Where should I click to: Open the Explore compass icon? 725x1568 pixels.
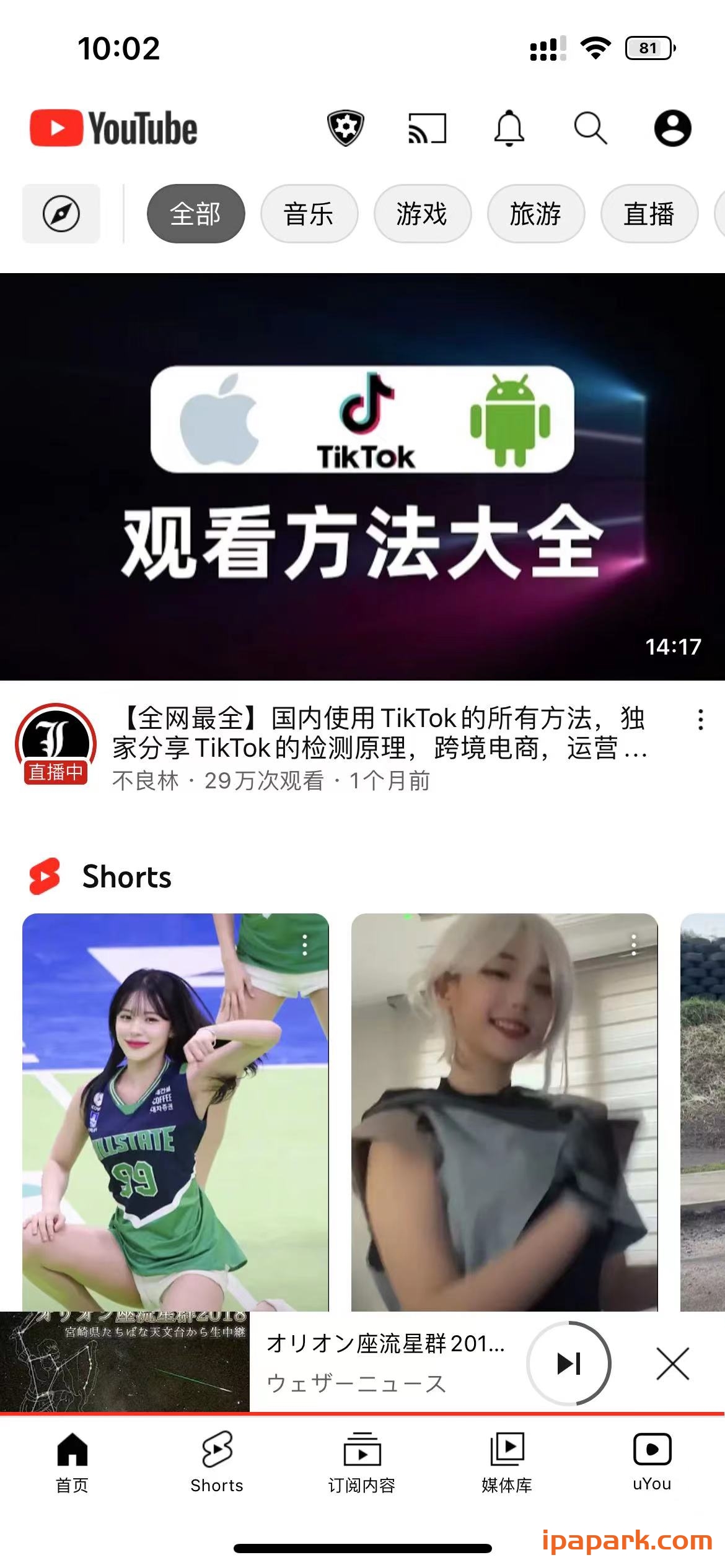click(x=60, y=213)
